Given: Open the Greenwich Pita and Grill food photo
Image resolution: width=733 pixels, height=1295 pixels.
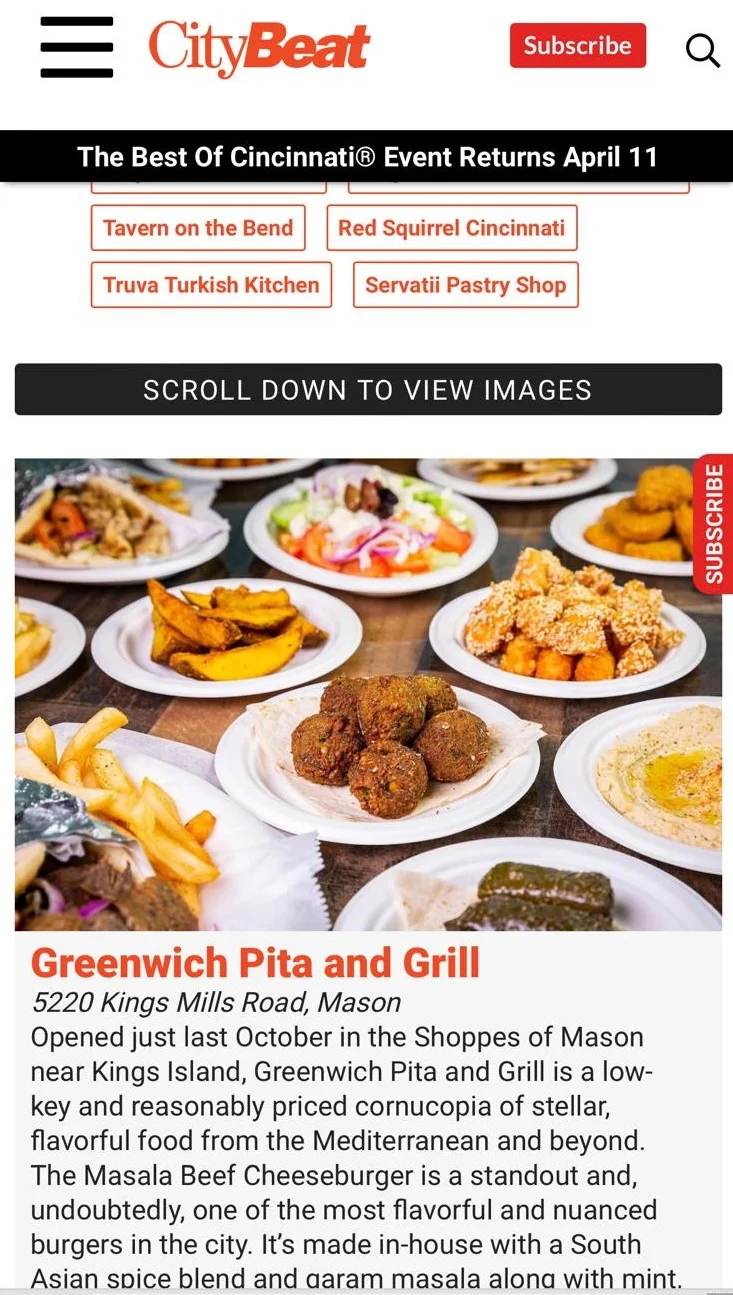Looking at the screenshot, I should [367, 694].
